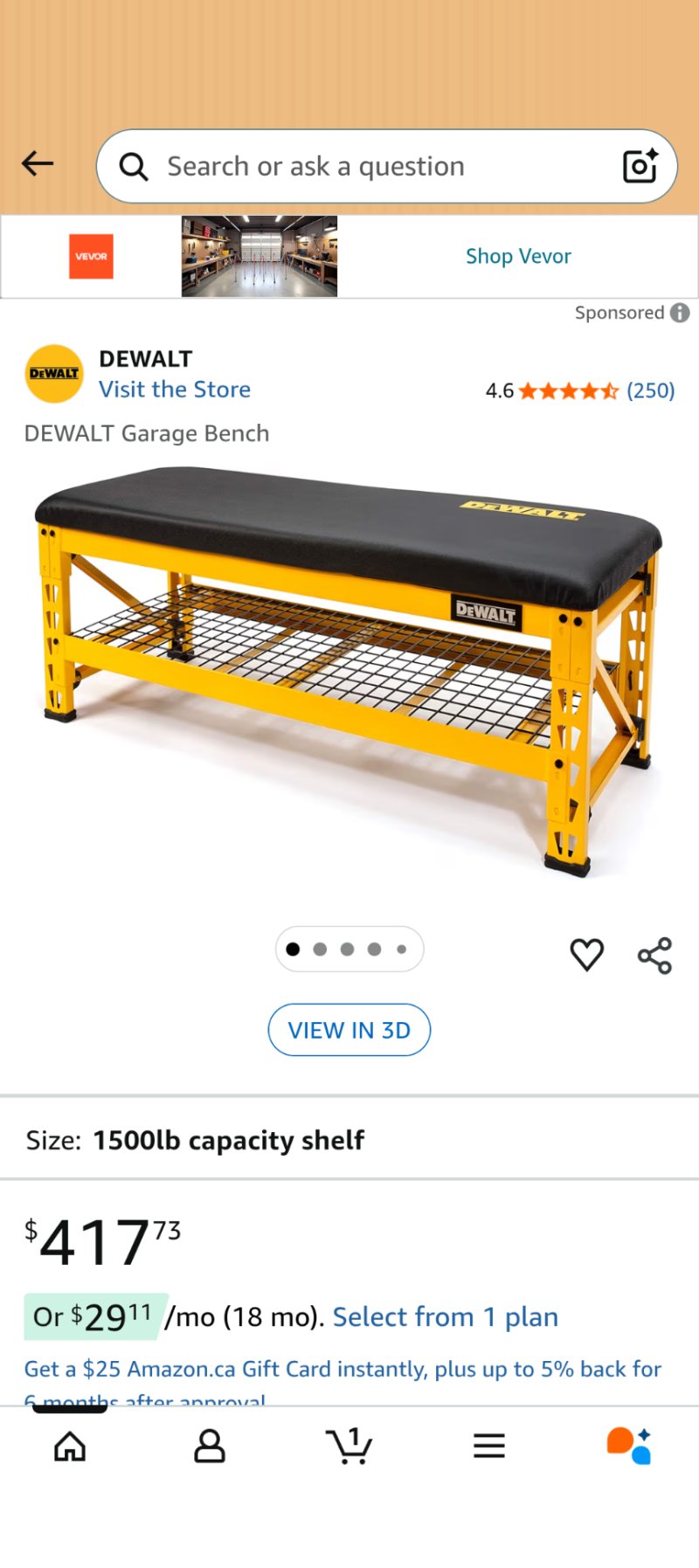Image resolution: width=699 pixels, height=1568 pixels.
Task: Open sponsored ad info icon
Action: (x=680, y=313)
